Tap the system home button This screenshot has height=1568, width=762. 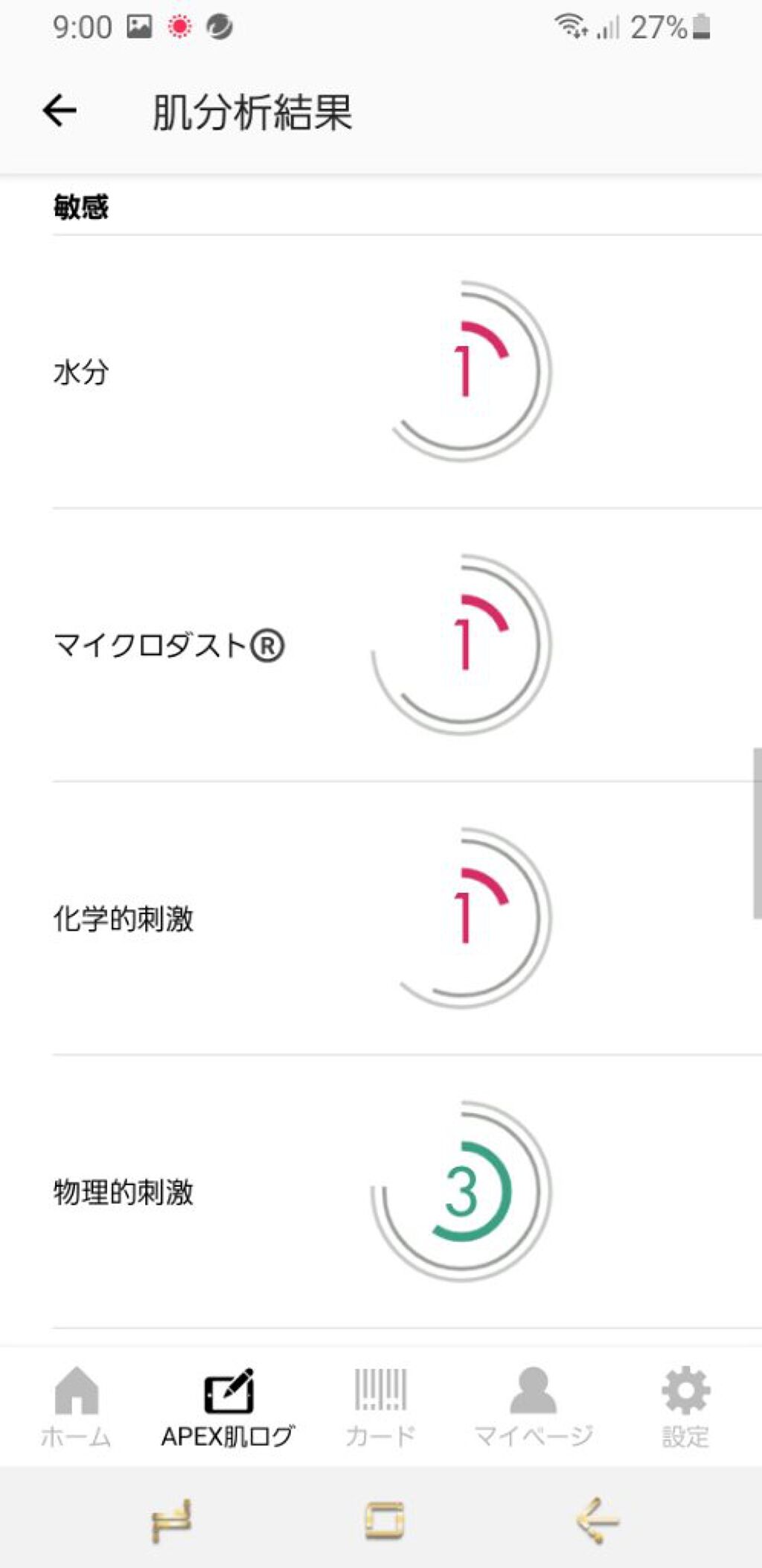pyautogui.click(x=384, y=1520)
